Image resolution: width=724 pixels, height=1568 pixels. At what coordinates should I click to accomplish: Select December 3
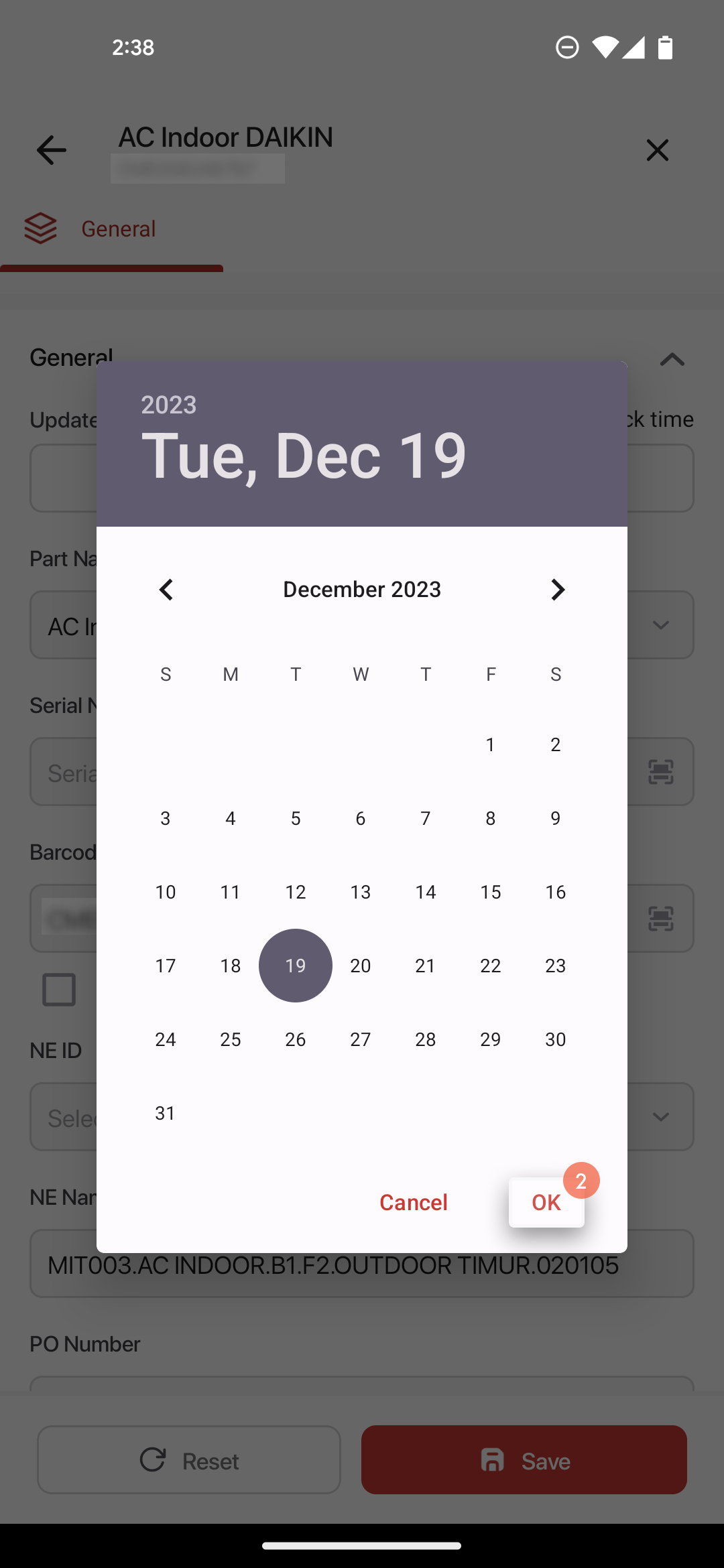coord(166,818)
